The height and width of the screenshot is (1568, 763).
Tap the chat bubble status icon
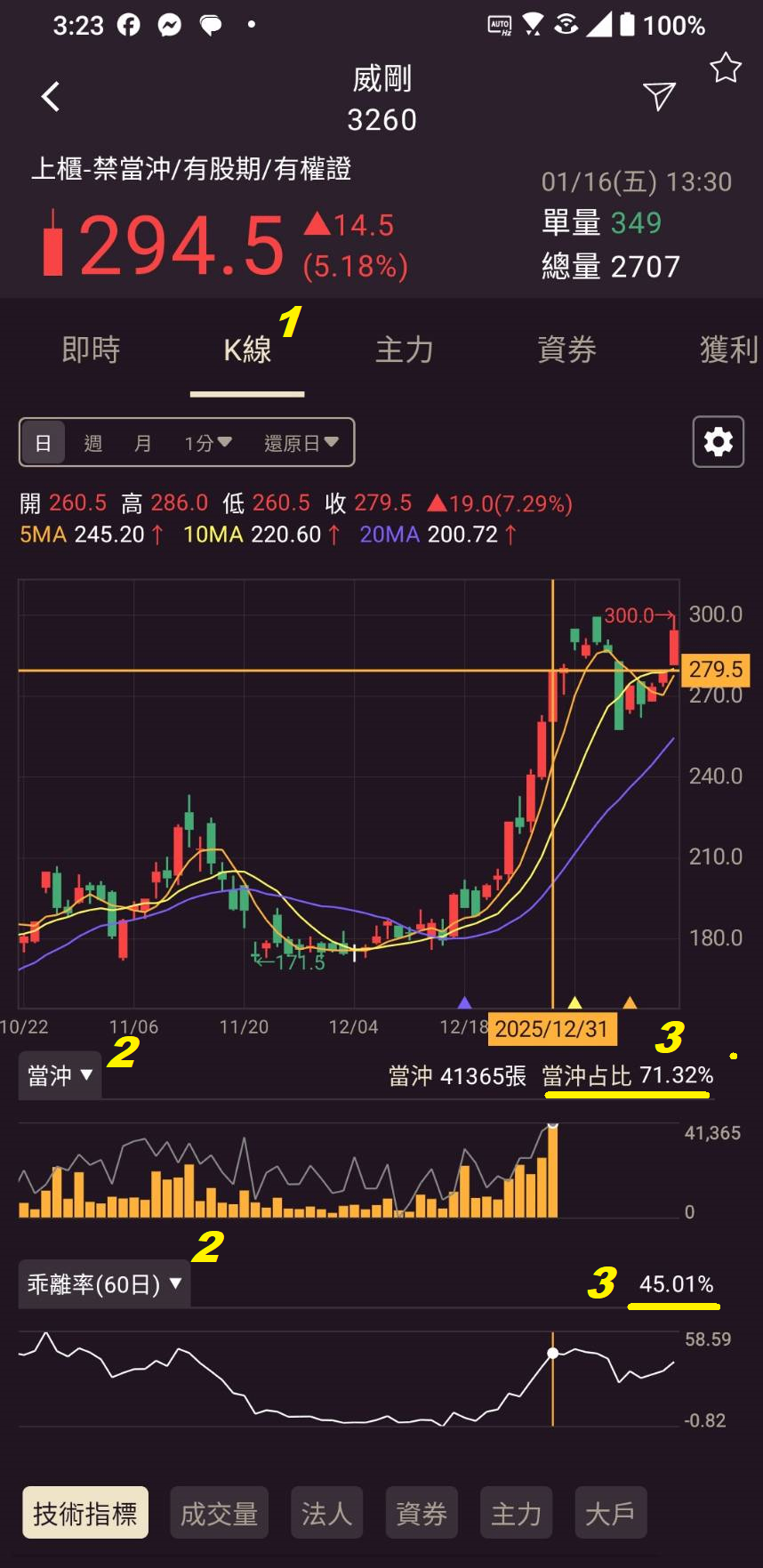211,25
